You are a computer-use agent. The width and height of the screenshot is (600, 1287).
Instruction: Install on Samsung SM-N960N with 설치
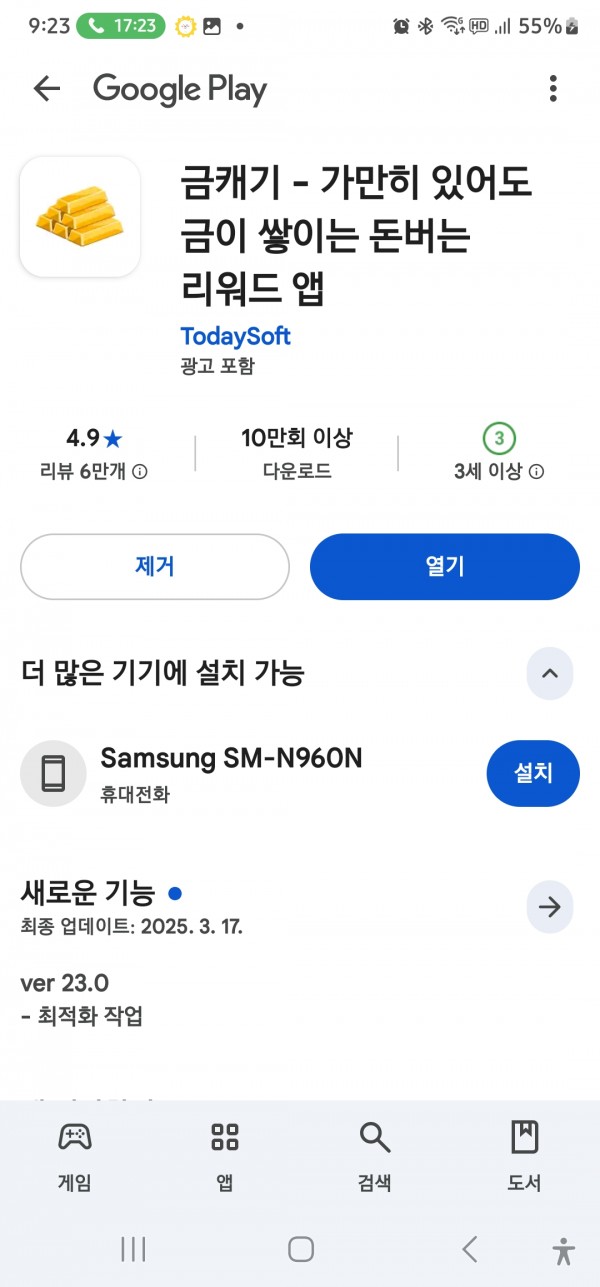pyautogui.click(x=533, y=773)
